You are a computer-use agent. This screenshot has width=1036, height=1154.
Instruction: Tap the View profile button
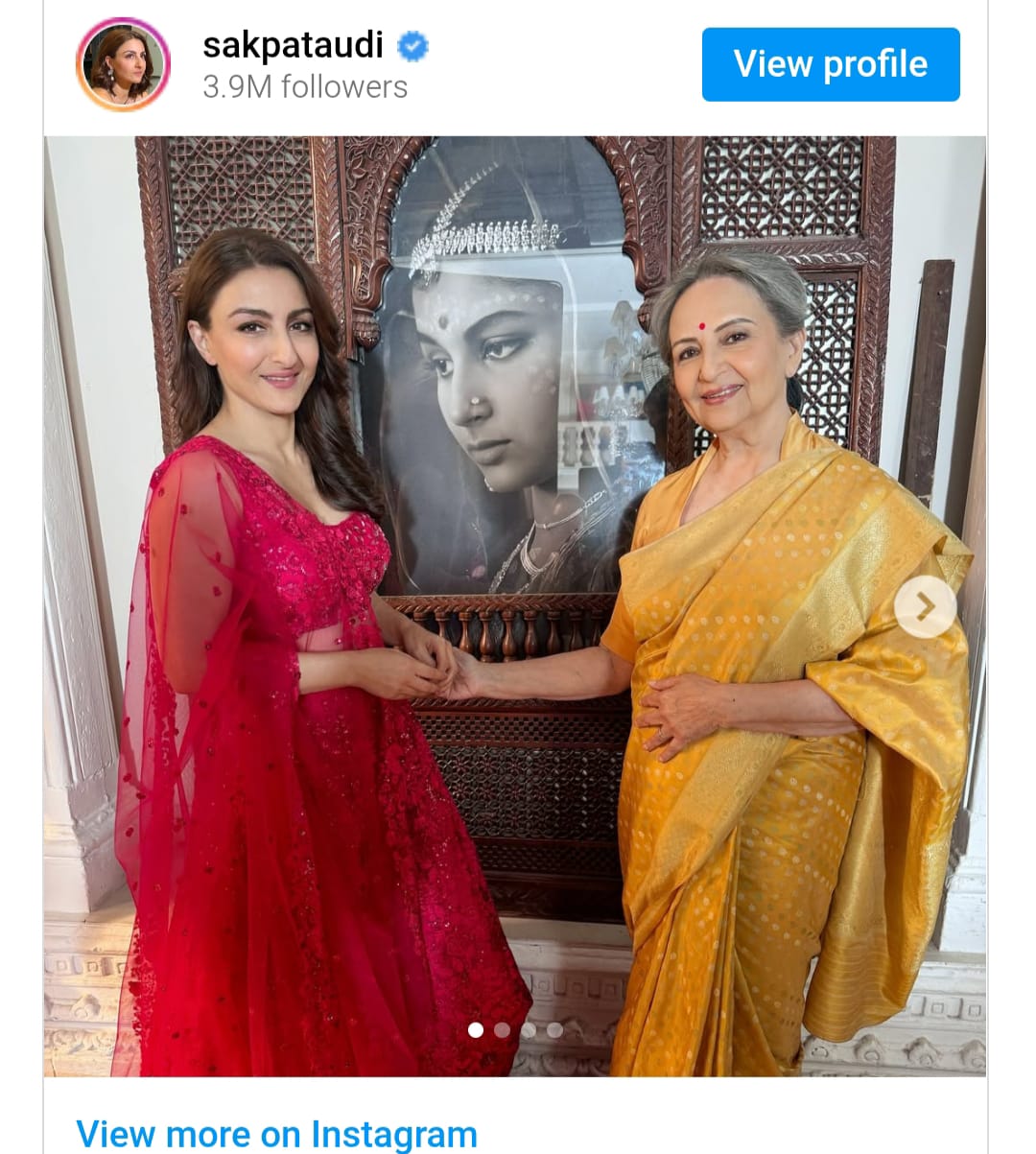[x=831, y=64]
